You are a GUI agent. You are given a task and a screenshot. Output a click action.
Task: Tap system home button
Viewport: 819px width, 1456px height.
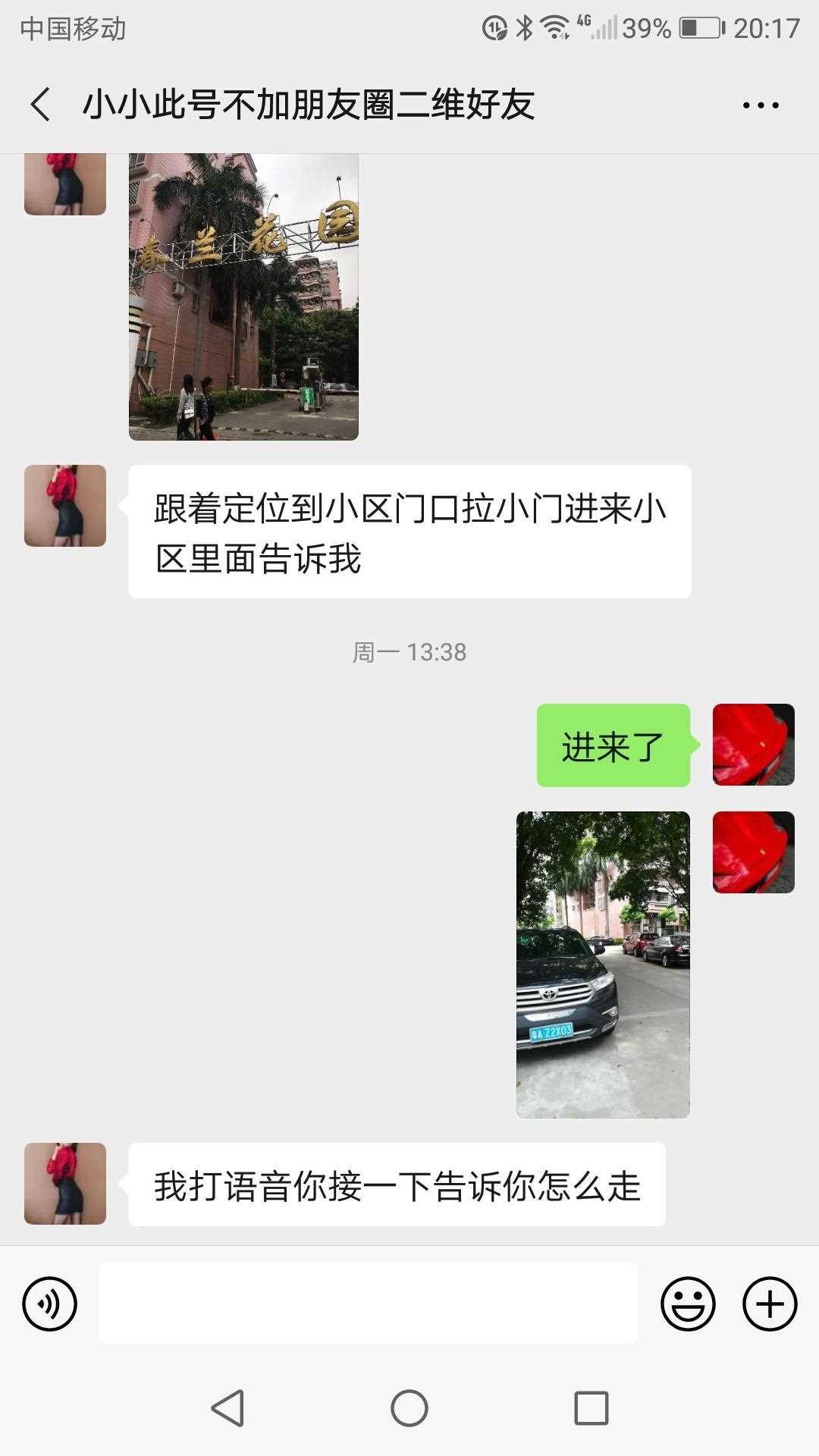pos(409,1408)
